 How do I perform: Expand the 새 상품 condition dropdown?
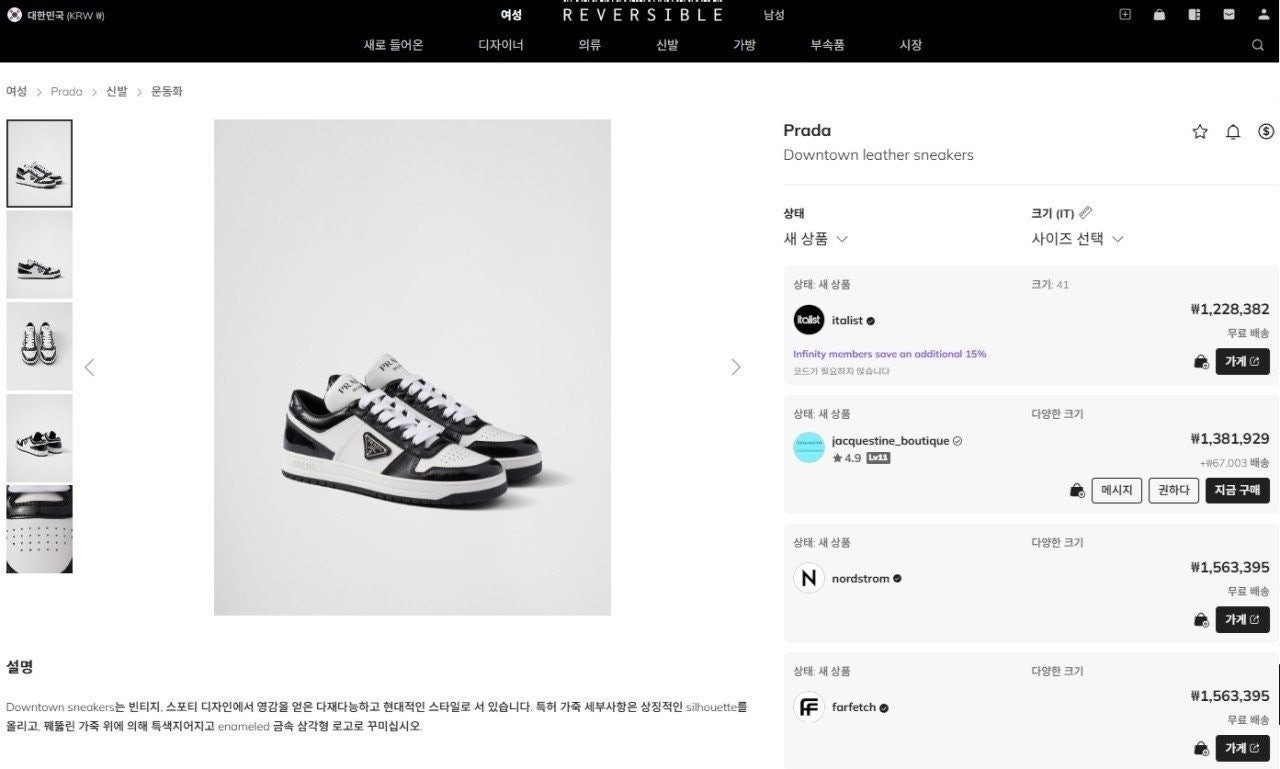click(815, 239)
